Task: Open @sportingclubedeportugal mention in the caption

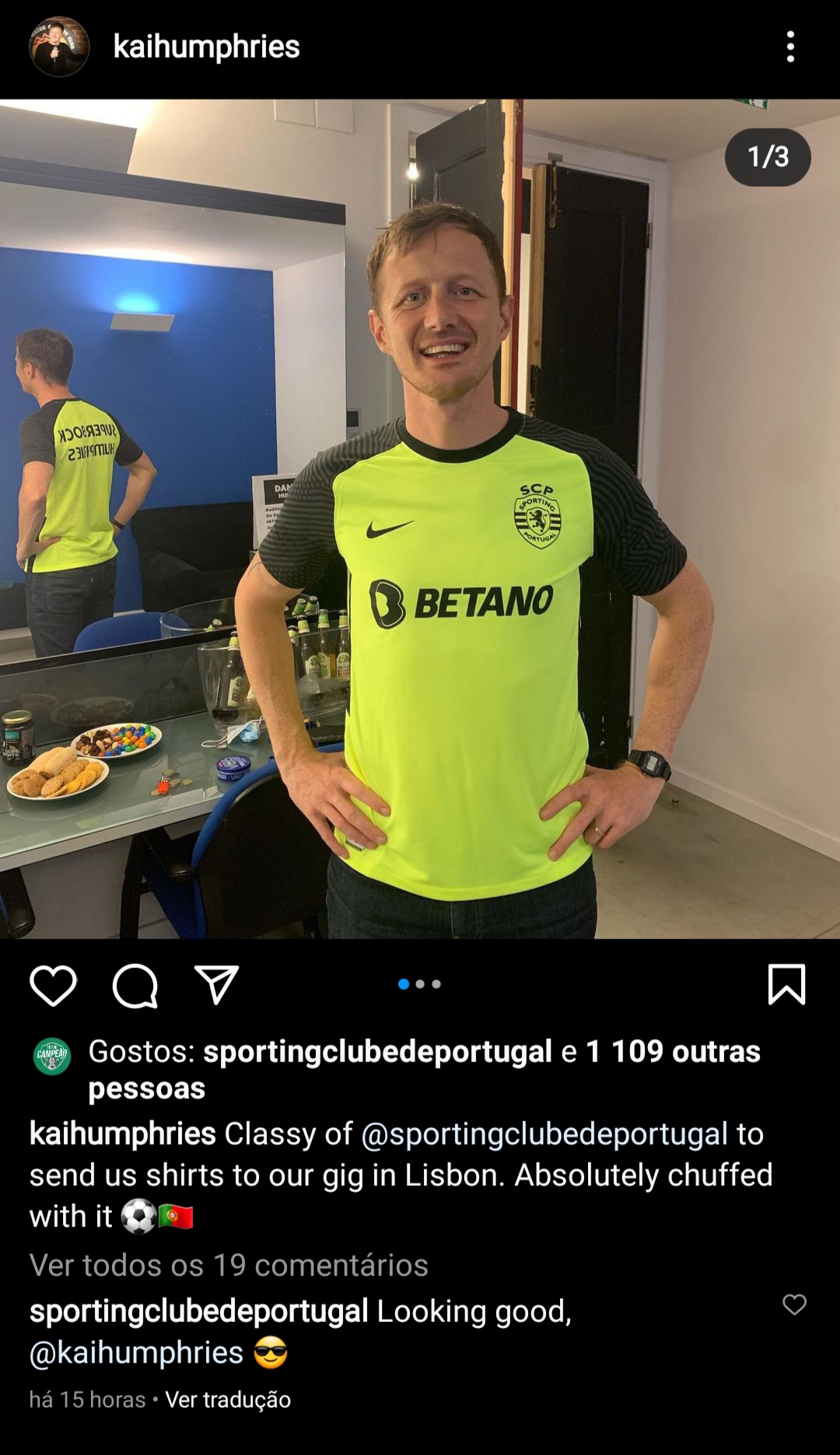Action: tap(544, 1134)
